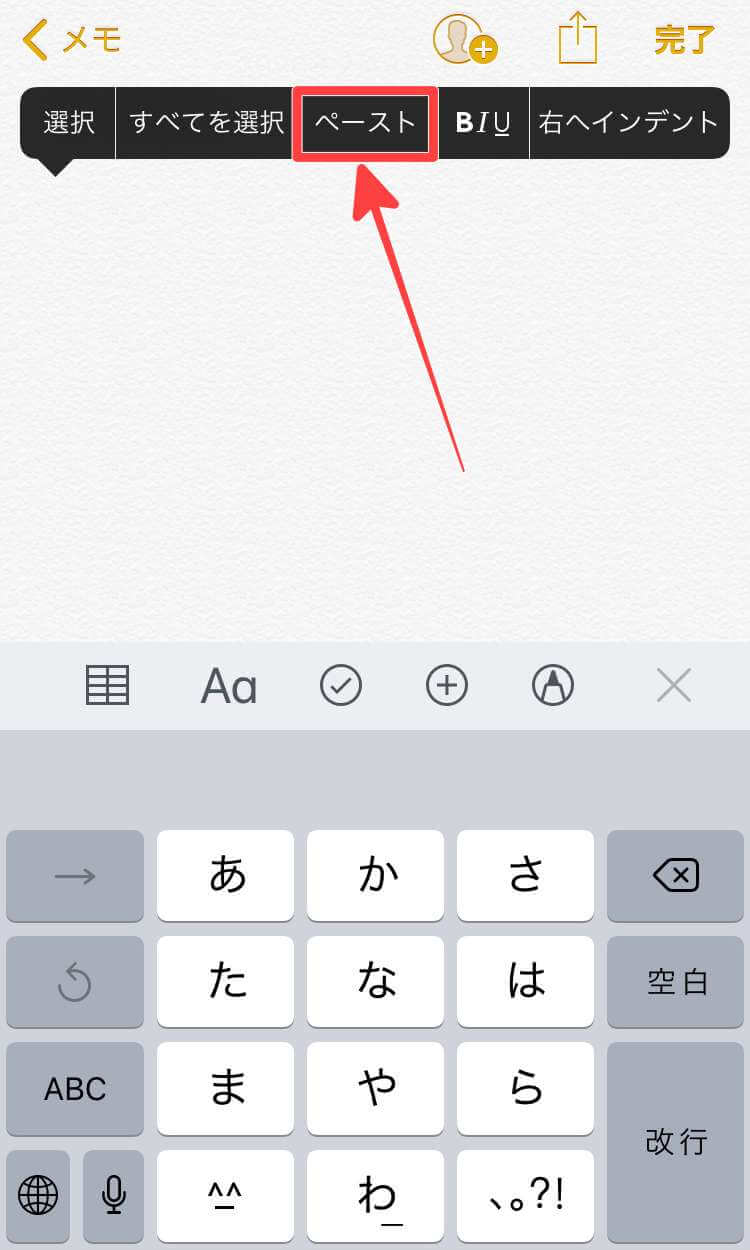Add a checklist with the checkmark icon
Image resolution: width=750 pixels, height=1250 pixels.
341,686
